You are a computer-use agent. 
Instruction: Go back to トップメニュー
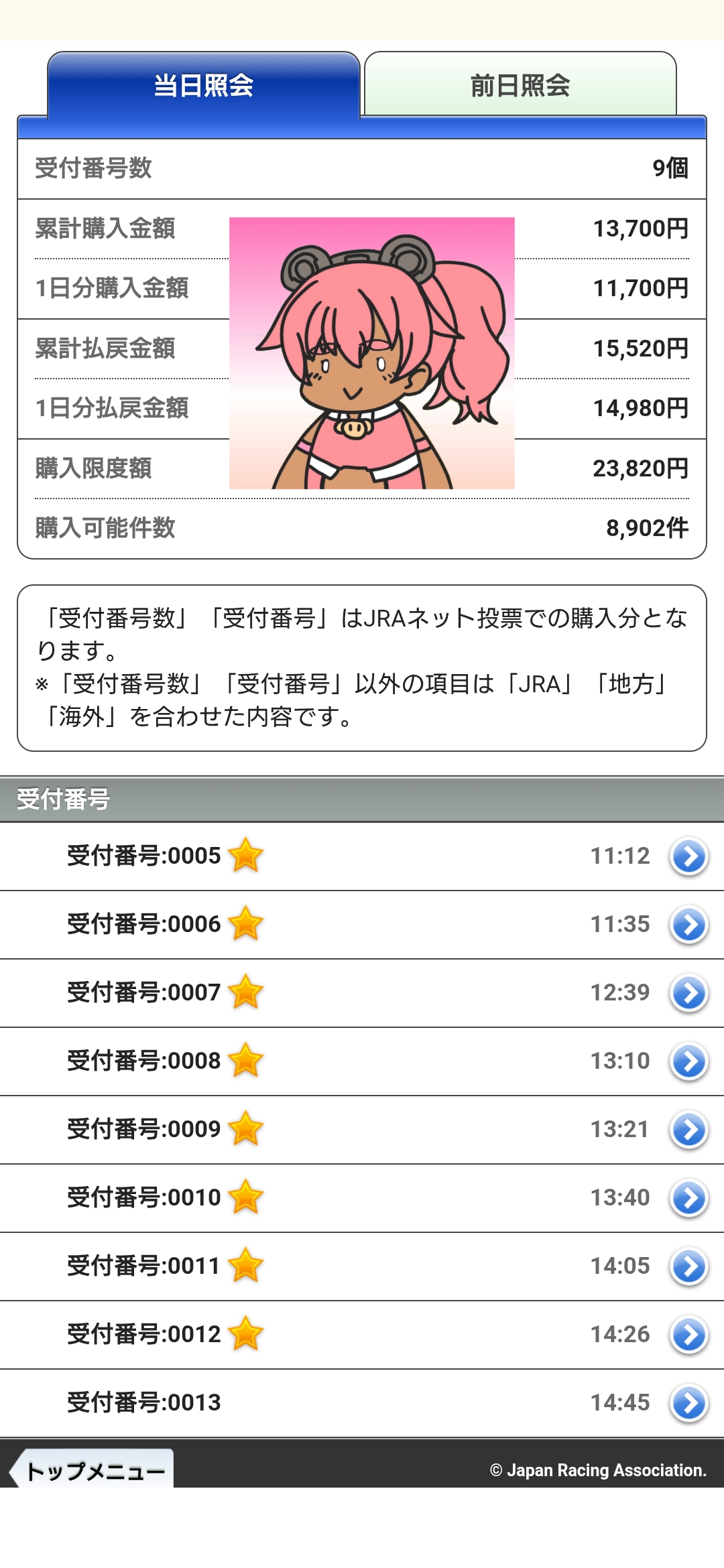(x=93, y=1469)
